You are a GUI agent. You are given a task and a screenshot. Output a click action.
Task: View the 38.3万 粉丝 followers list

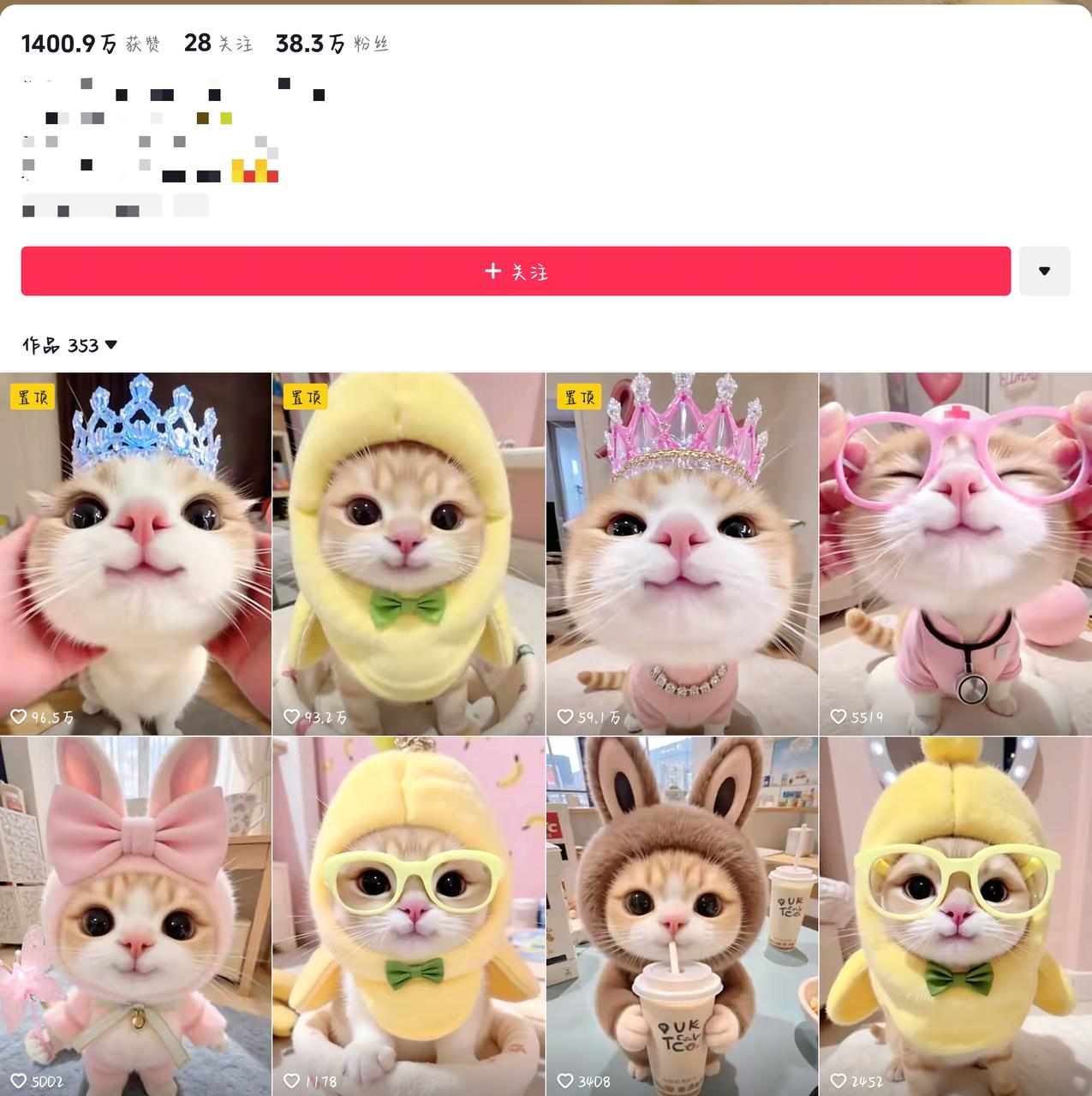[331, 43]
